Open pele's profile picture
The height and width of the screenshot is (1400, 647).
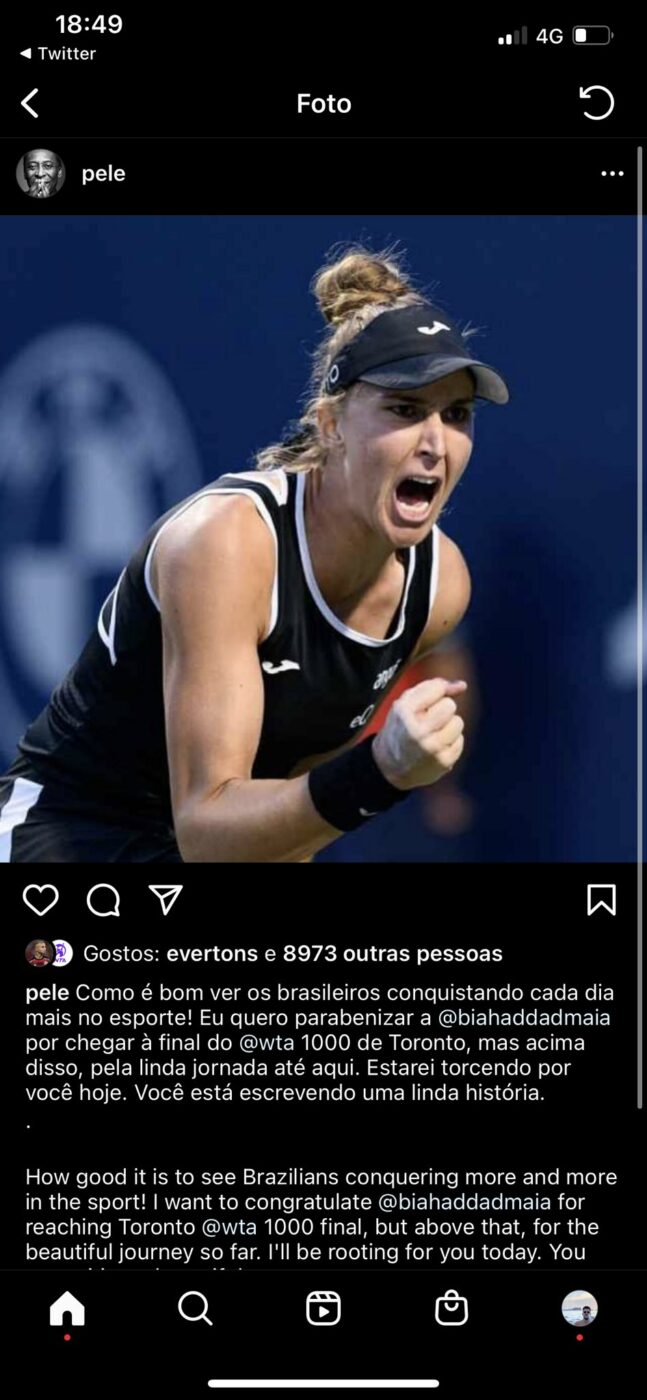41,174
